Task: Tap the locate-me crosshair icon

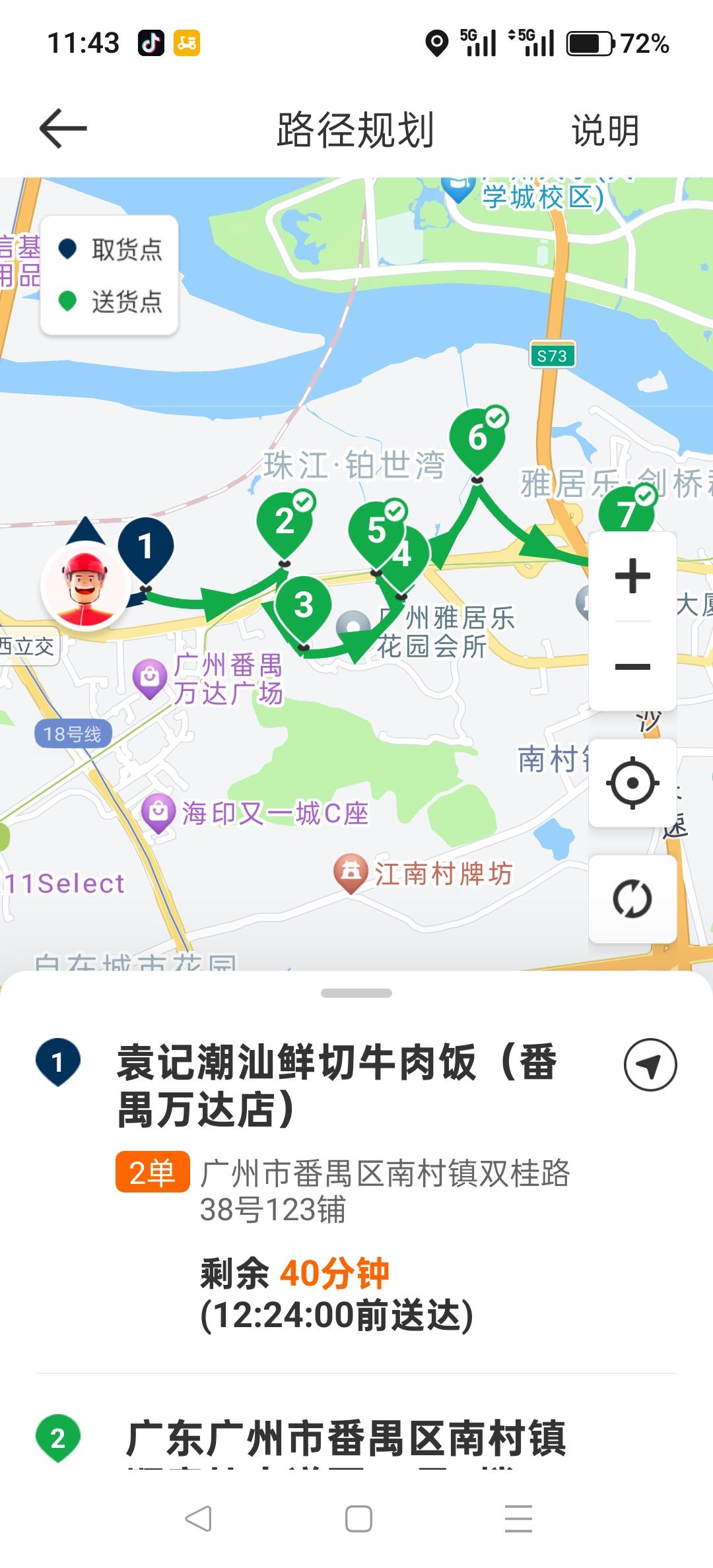Action: [x=632, y=782]
